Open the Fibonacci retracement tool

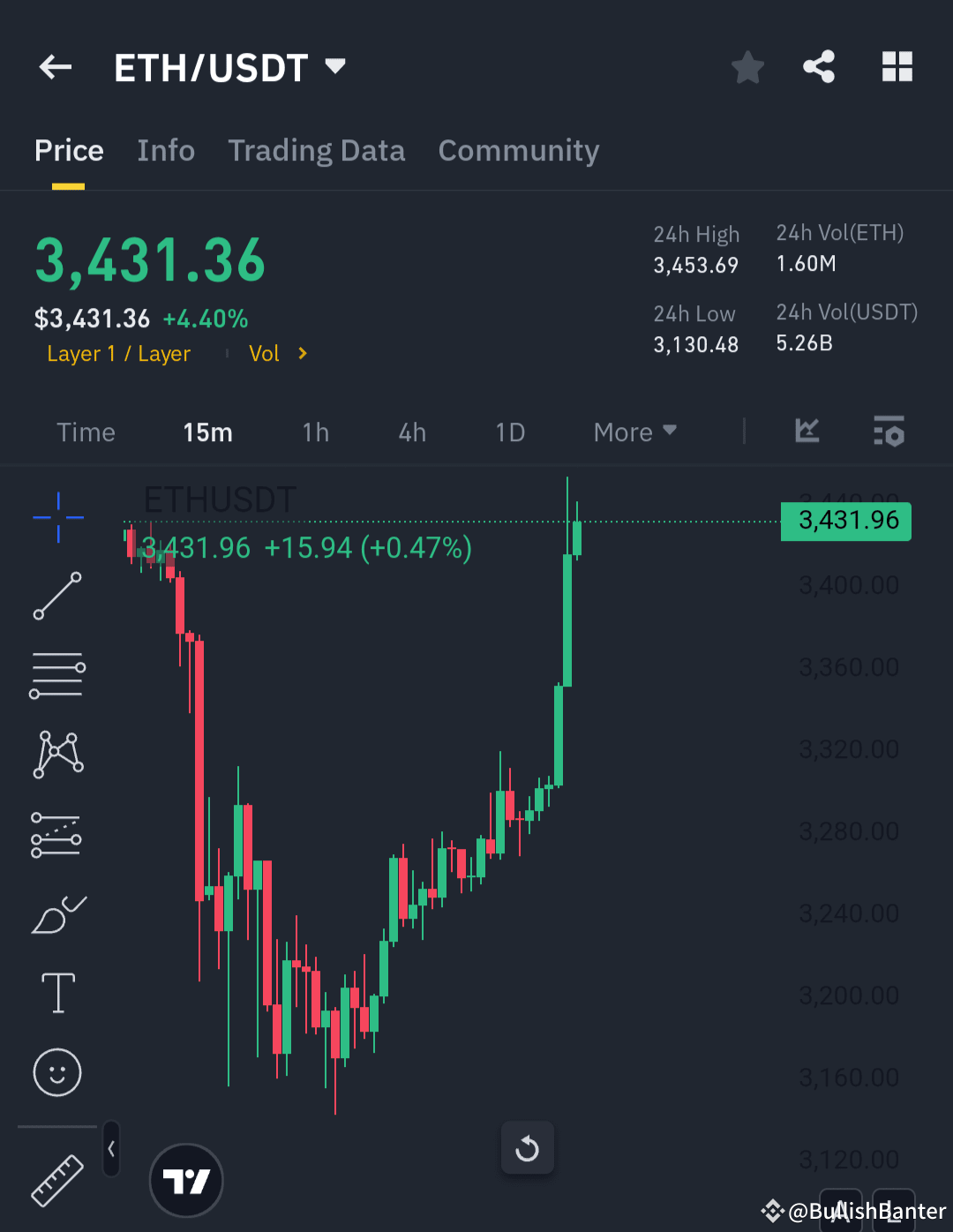pos(57,675)
